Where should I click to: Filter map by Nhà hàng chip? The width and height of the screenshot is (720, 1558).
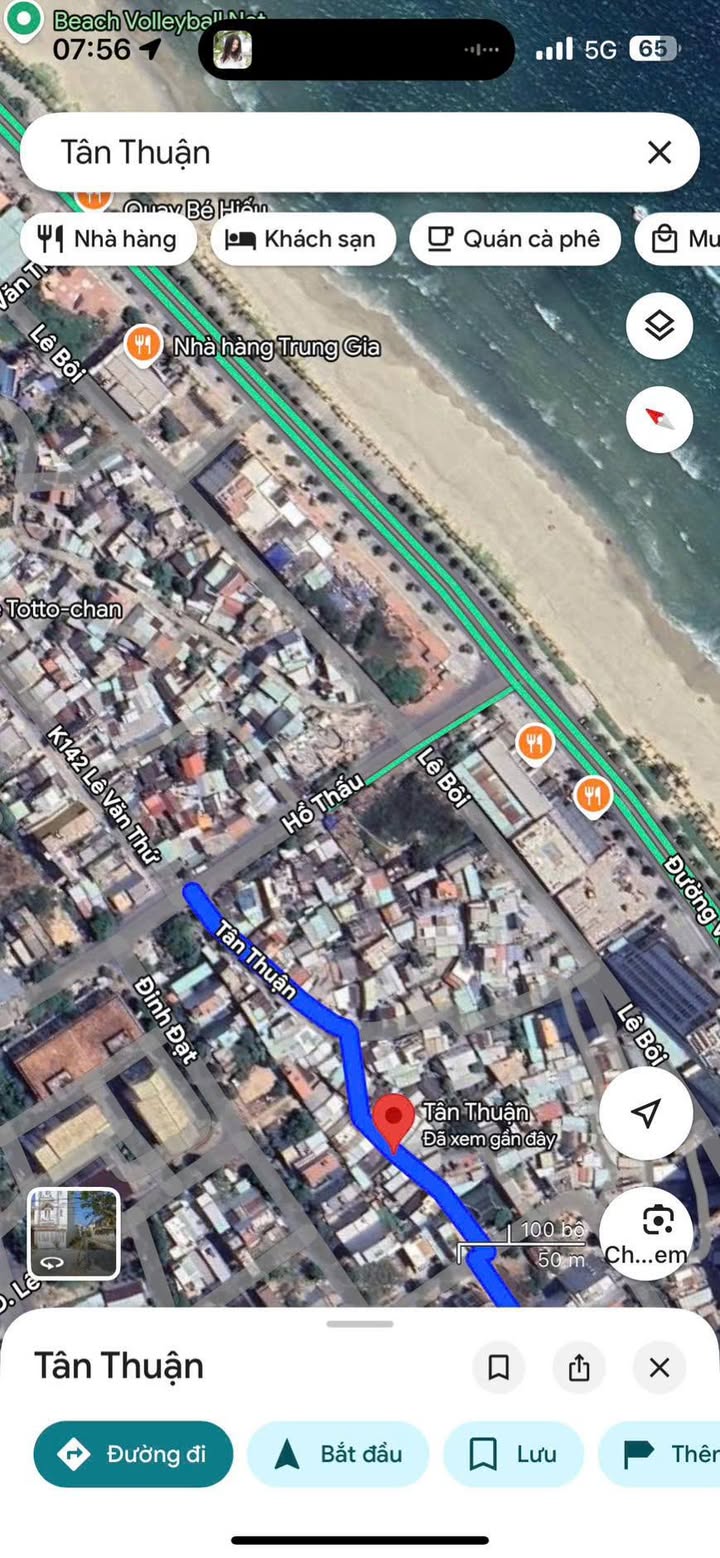point(107,239)
